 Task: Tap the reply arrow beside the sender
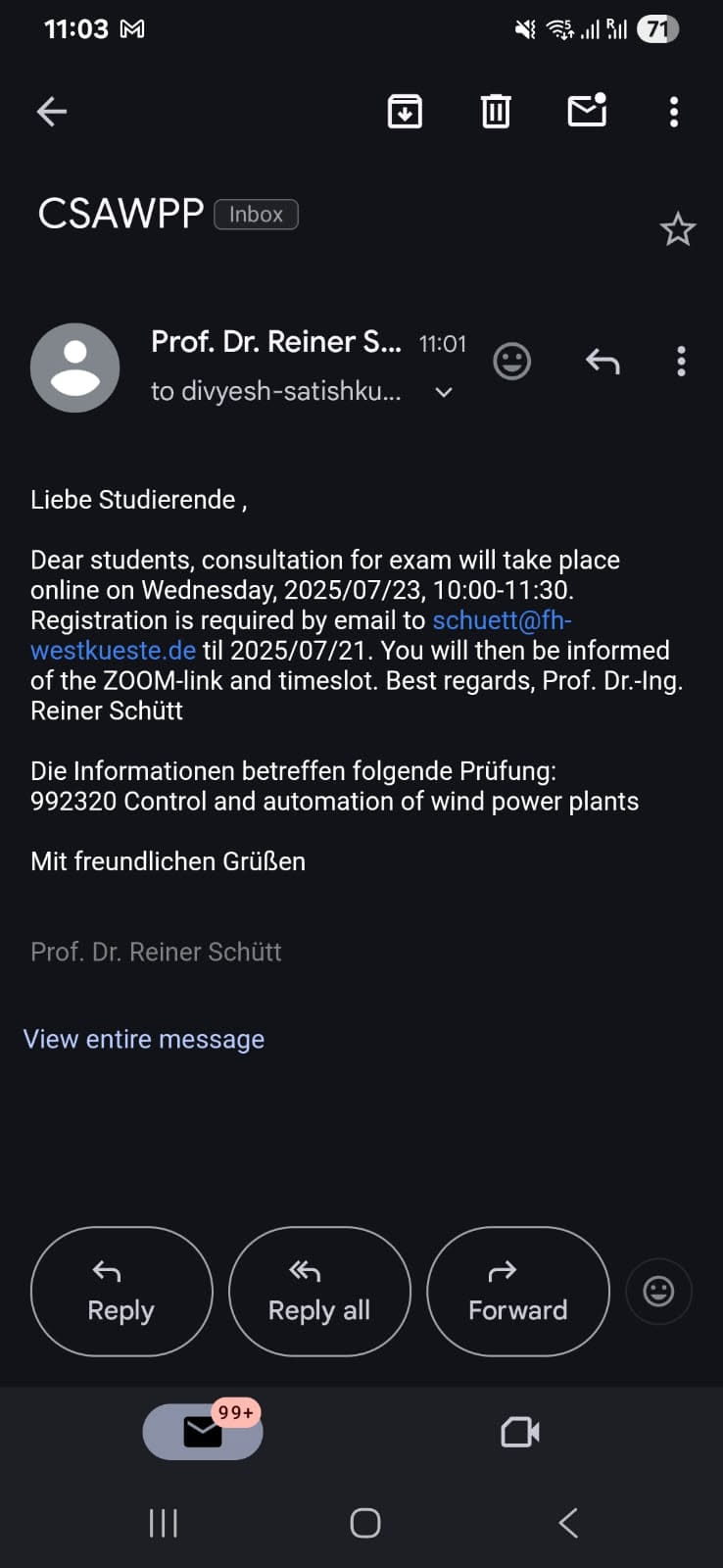602,362
